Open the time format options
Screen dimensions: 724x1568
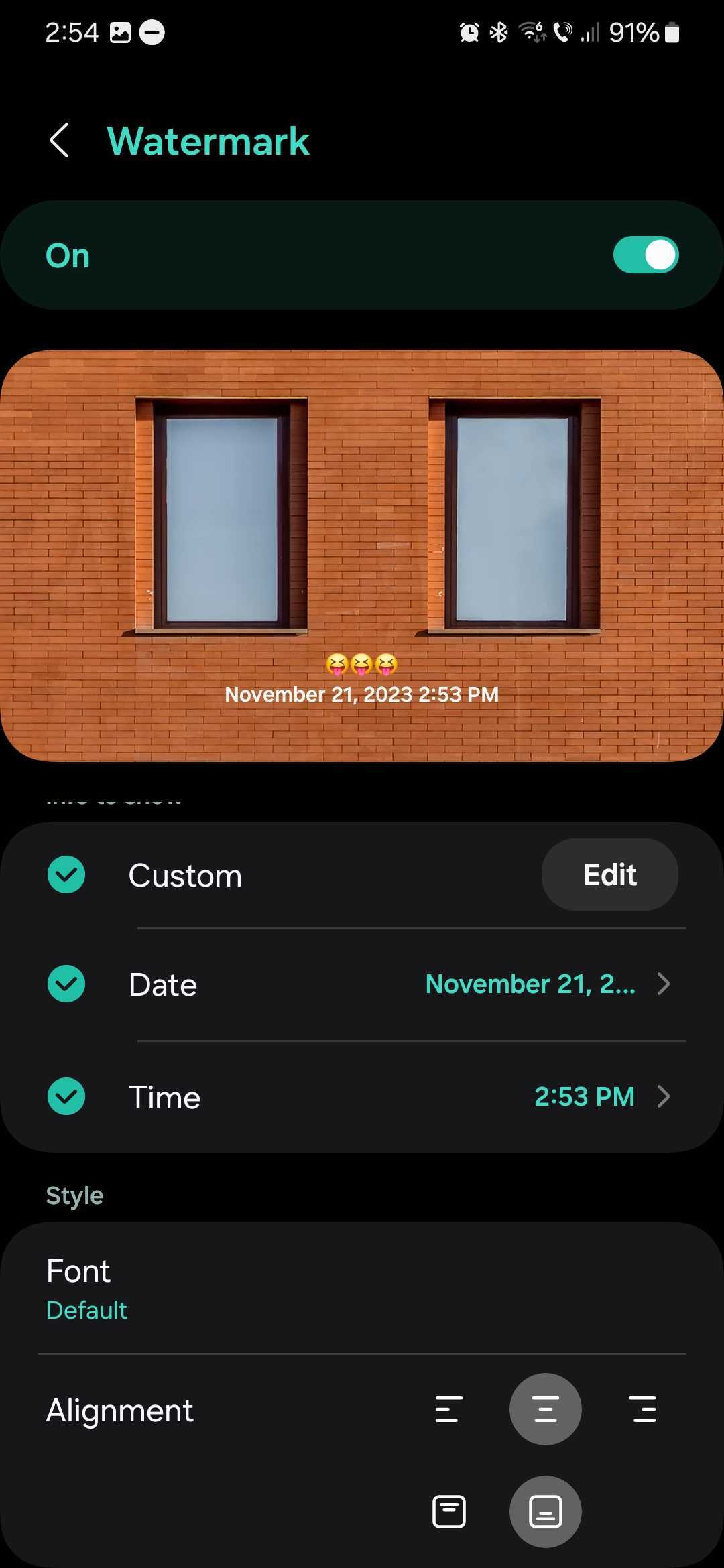coord(600,1096)
